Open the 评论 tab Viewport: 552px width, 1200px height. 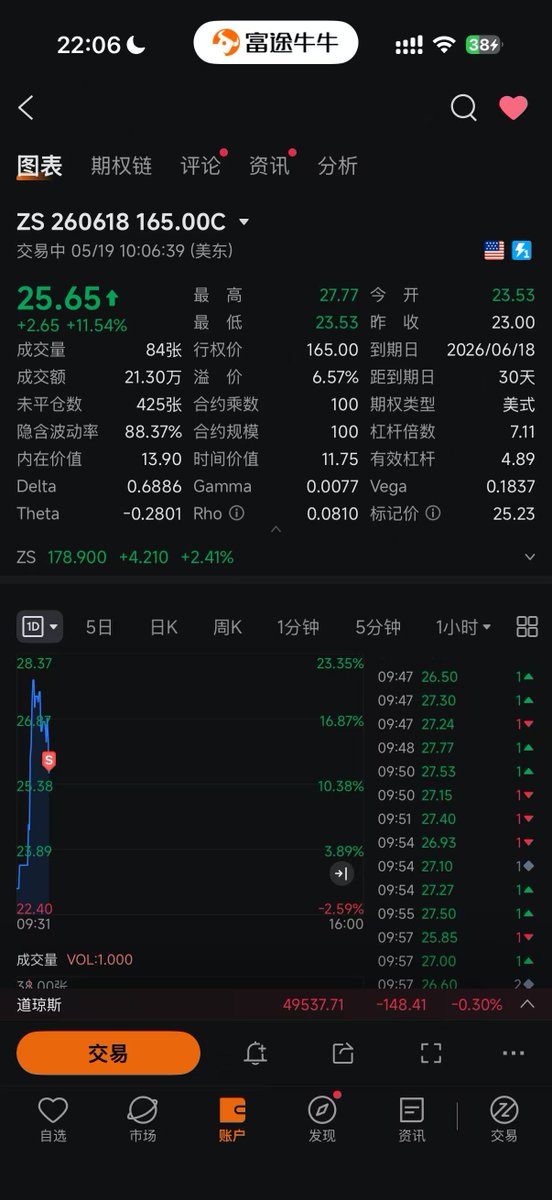(x=200, y=166)
